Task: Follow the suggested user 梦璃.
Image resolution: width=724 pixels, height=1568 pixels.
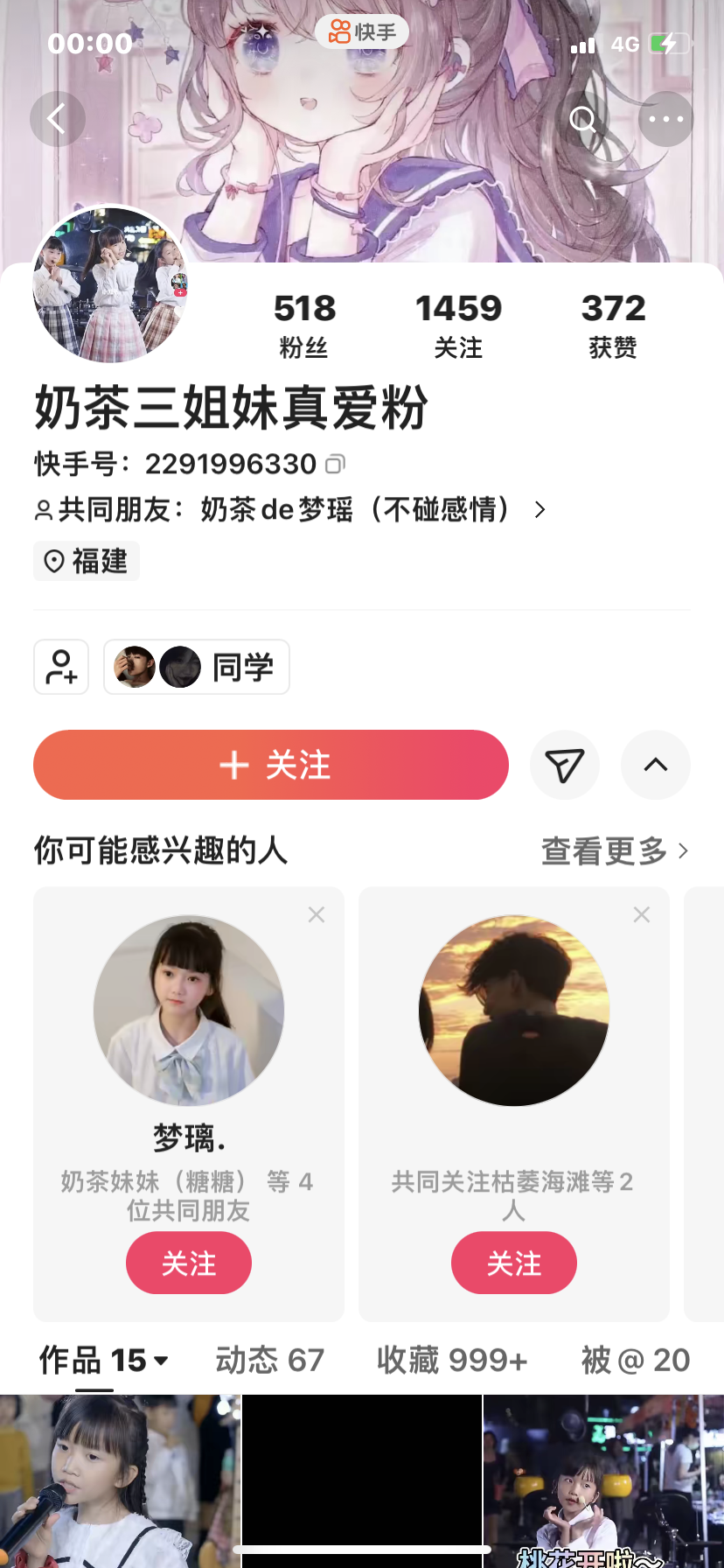Action: [189, 1263]
